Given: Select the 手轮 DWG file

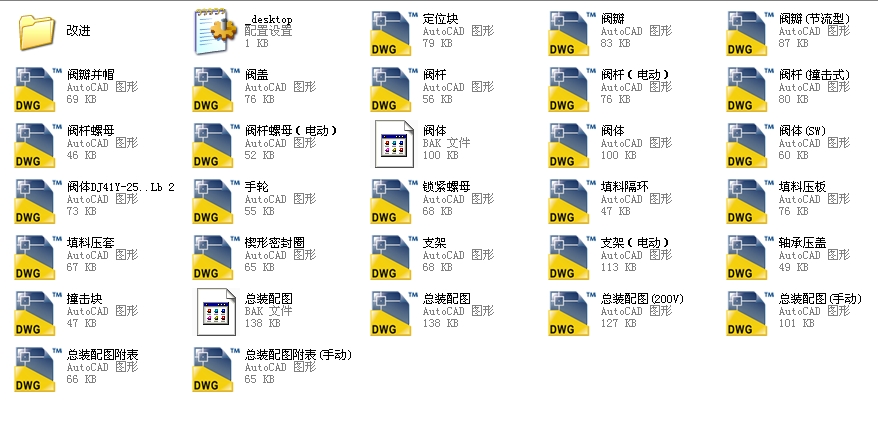Looking at the screenshot, I should point(215,200).
